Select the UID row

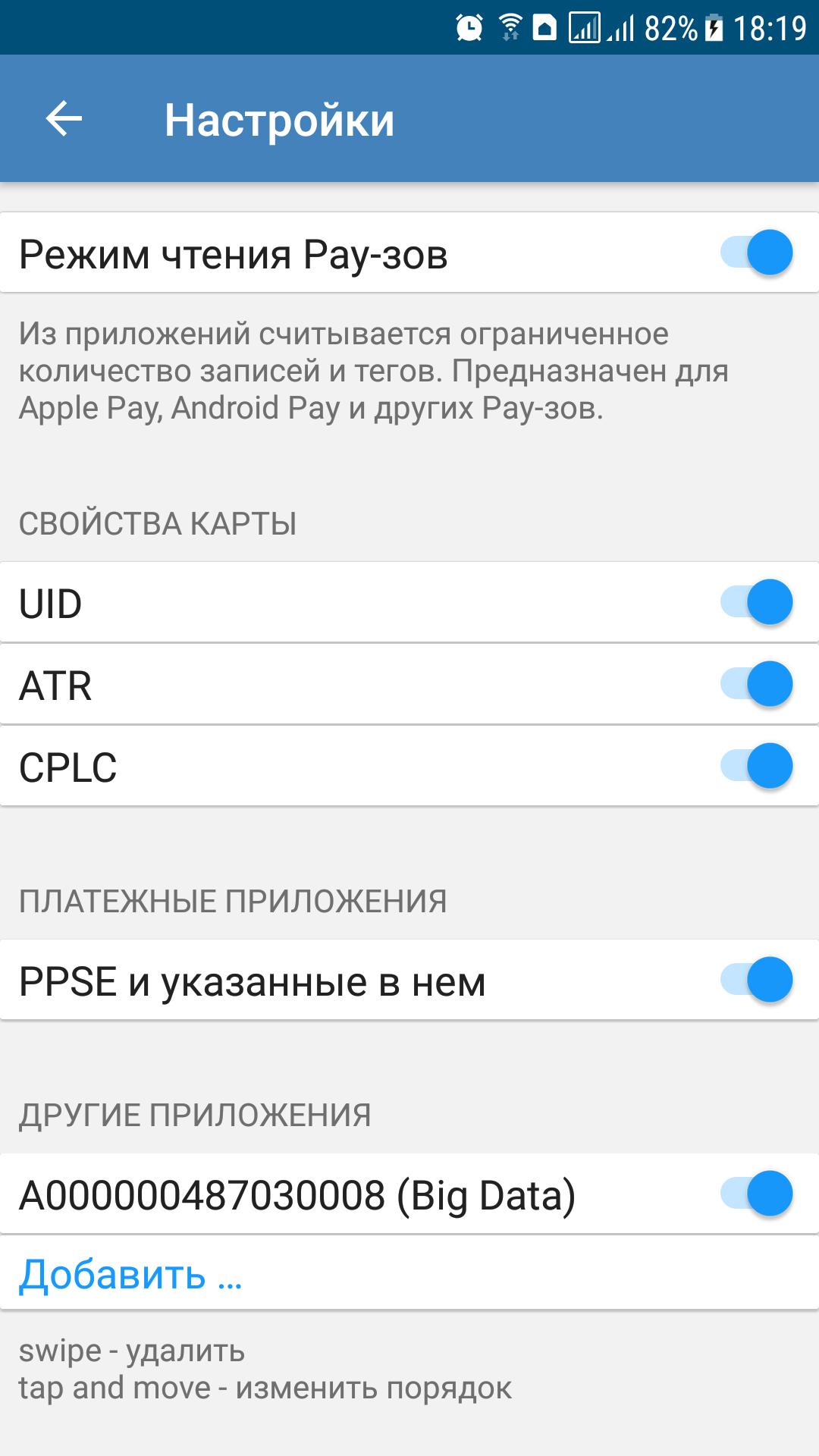click(x=303, y=603)
